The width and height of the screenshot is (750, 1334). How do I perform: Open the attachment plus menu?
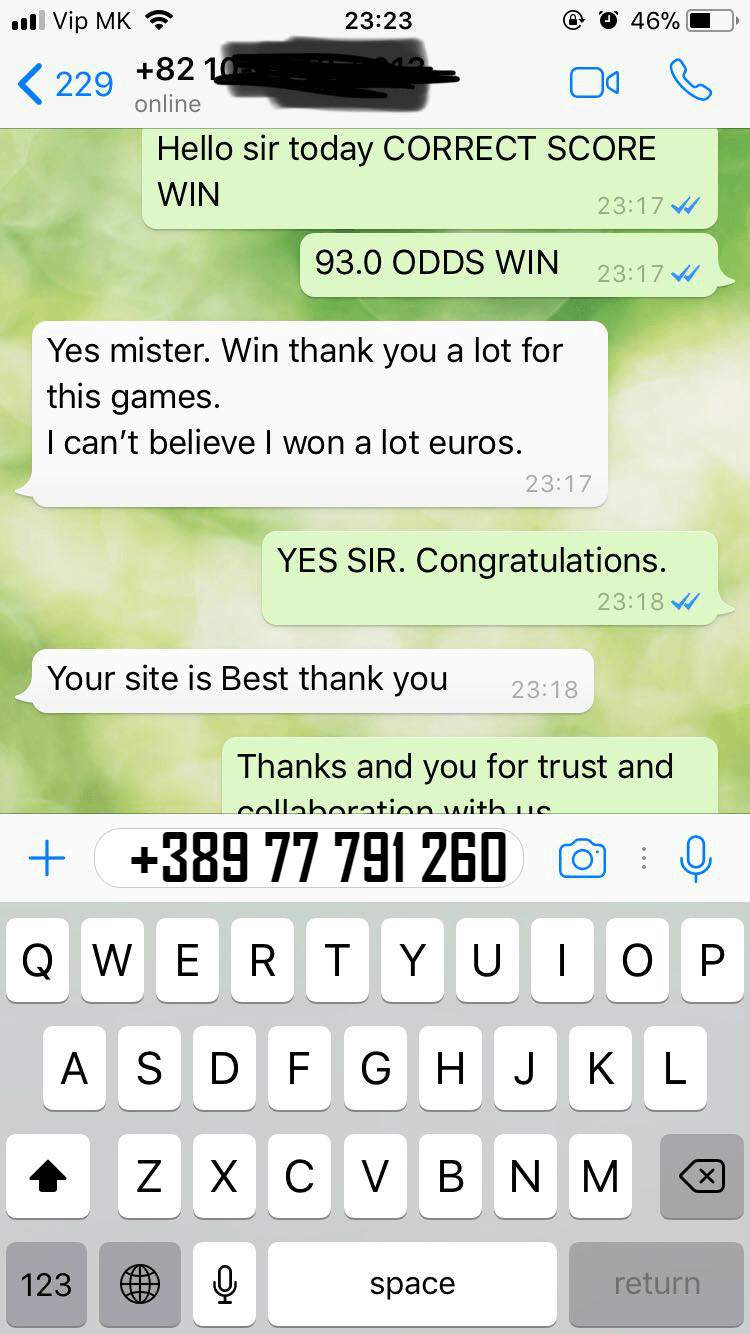(x=46, y=858)
